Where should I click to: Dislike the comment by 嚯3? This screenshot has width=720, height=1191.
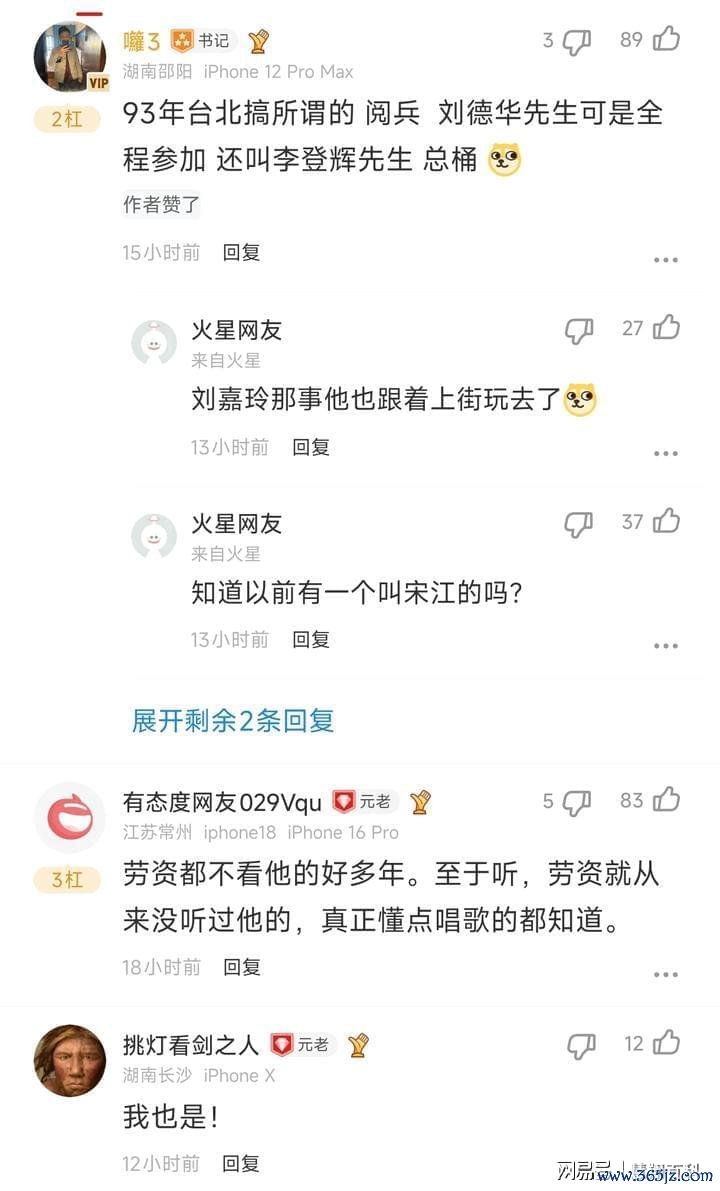(577, 41)
